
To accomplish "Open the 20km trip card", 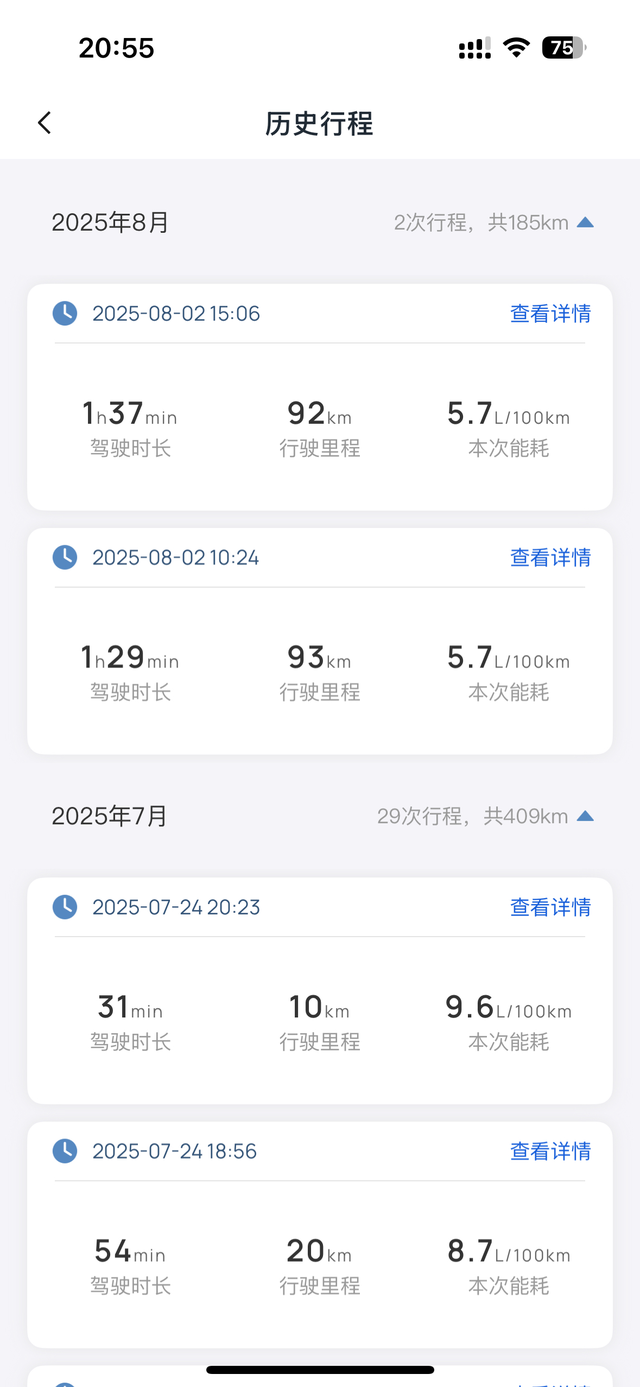I will pos(319,1266).
